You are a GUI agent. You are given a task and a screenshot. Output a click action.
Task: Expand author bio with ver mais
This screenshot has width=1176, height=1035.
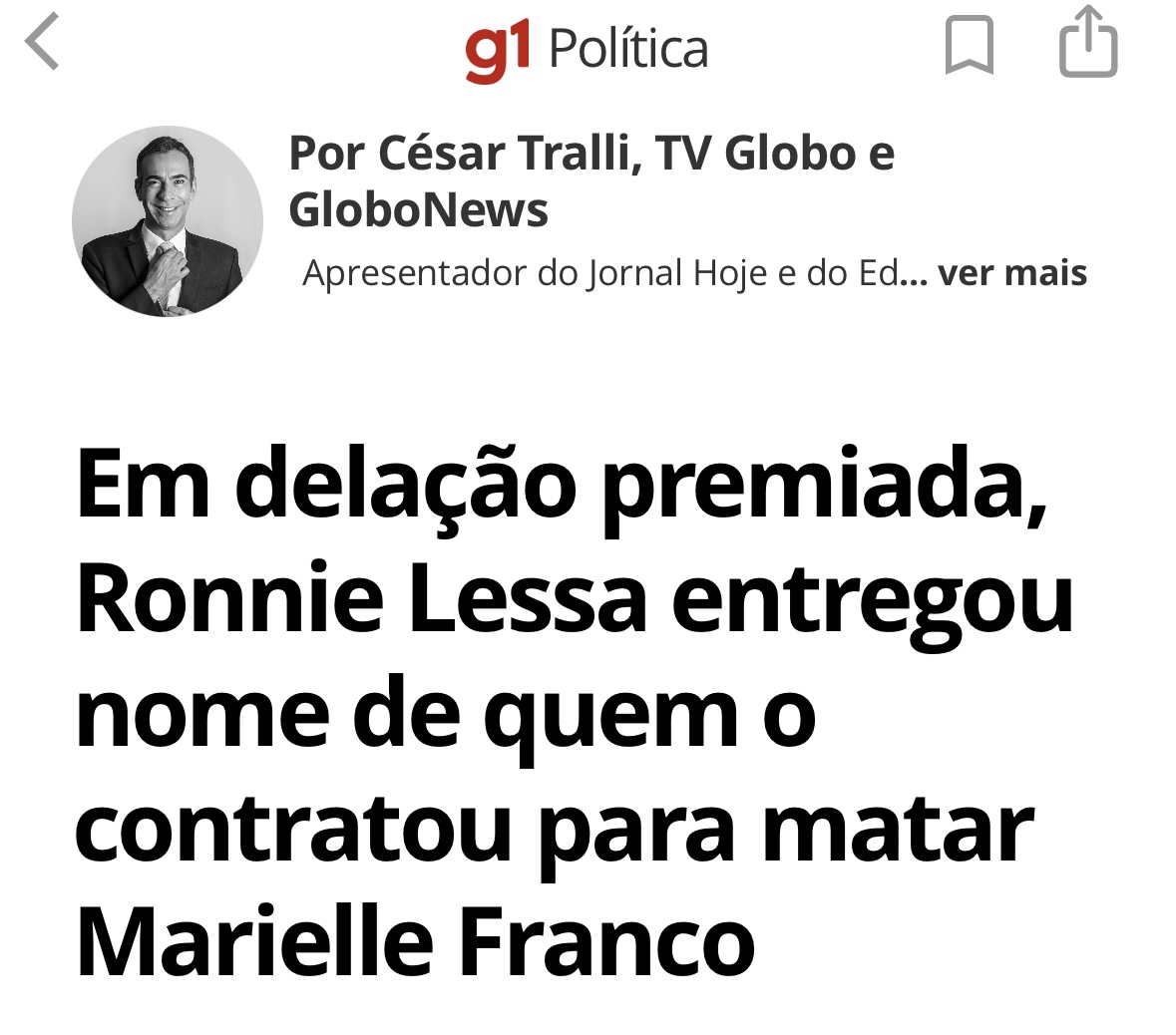coord(1011,273)
